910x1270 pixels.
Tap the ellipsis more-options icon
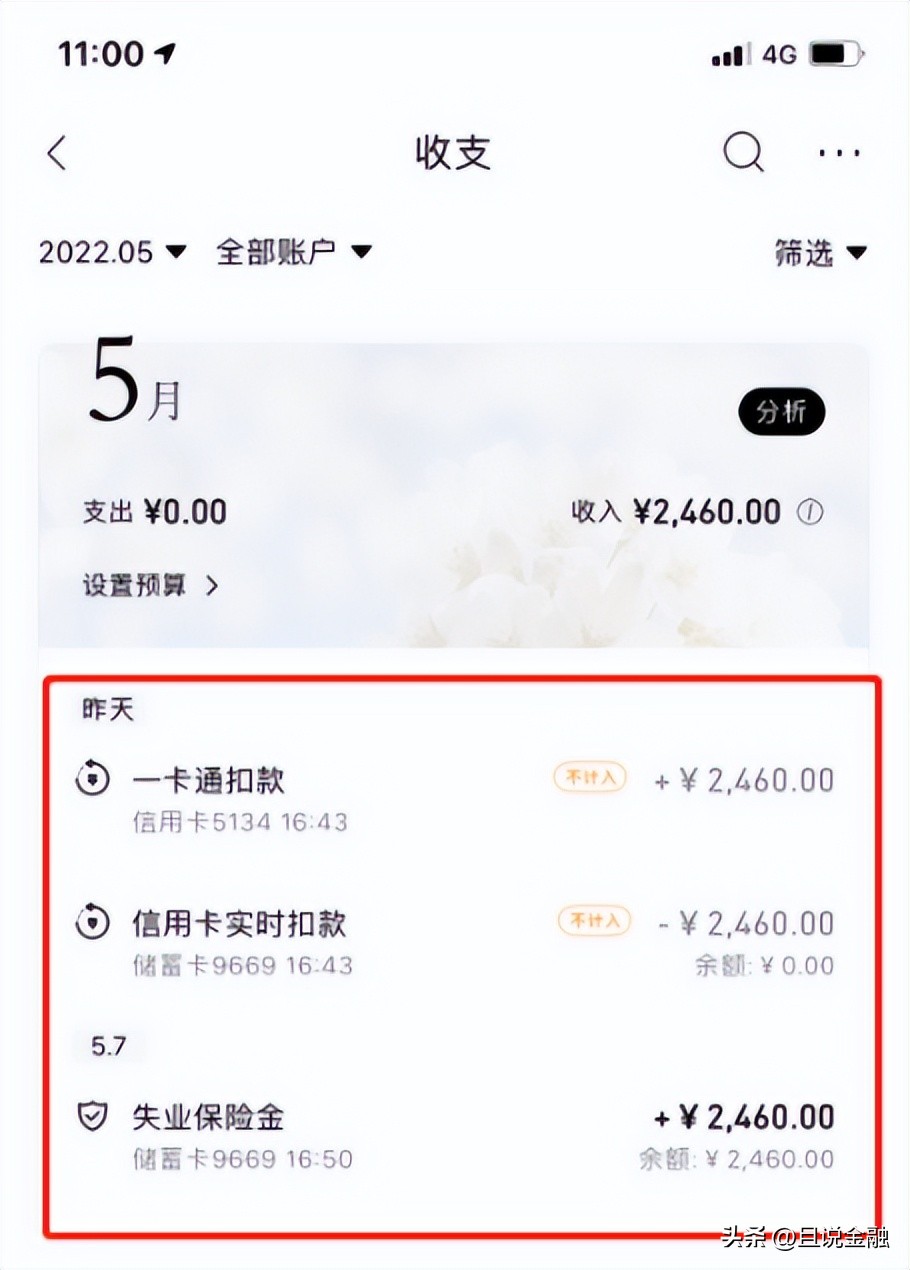click(x=838, y=152)
